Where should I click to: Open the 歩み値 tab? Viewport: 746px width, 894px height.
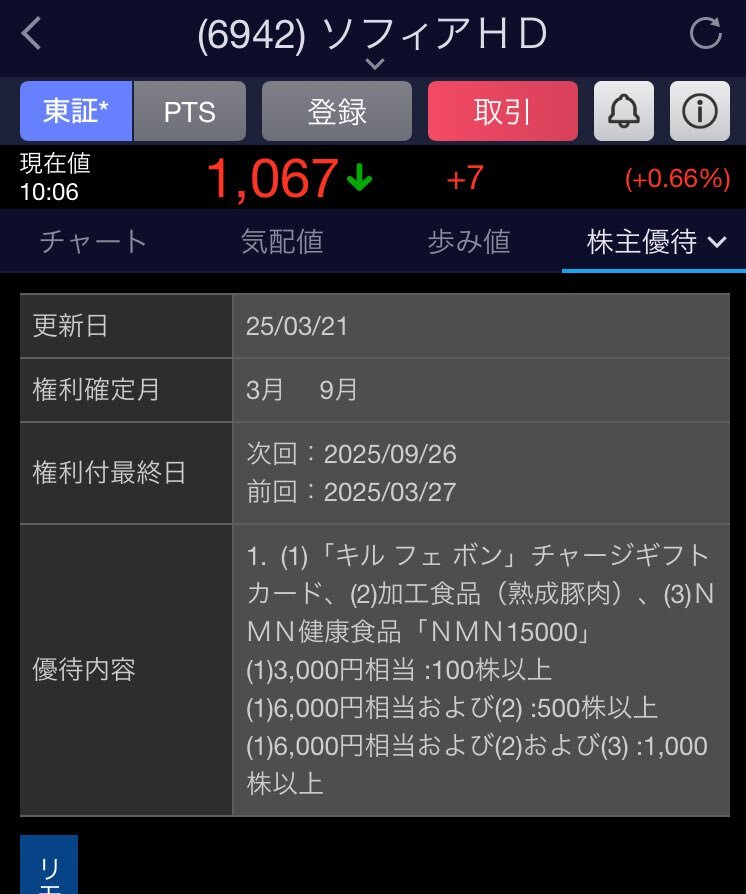(470, 241)
